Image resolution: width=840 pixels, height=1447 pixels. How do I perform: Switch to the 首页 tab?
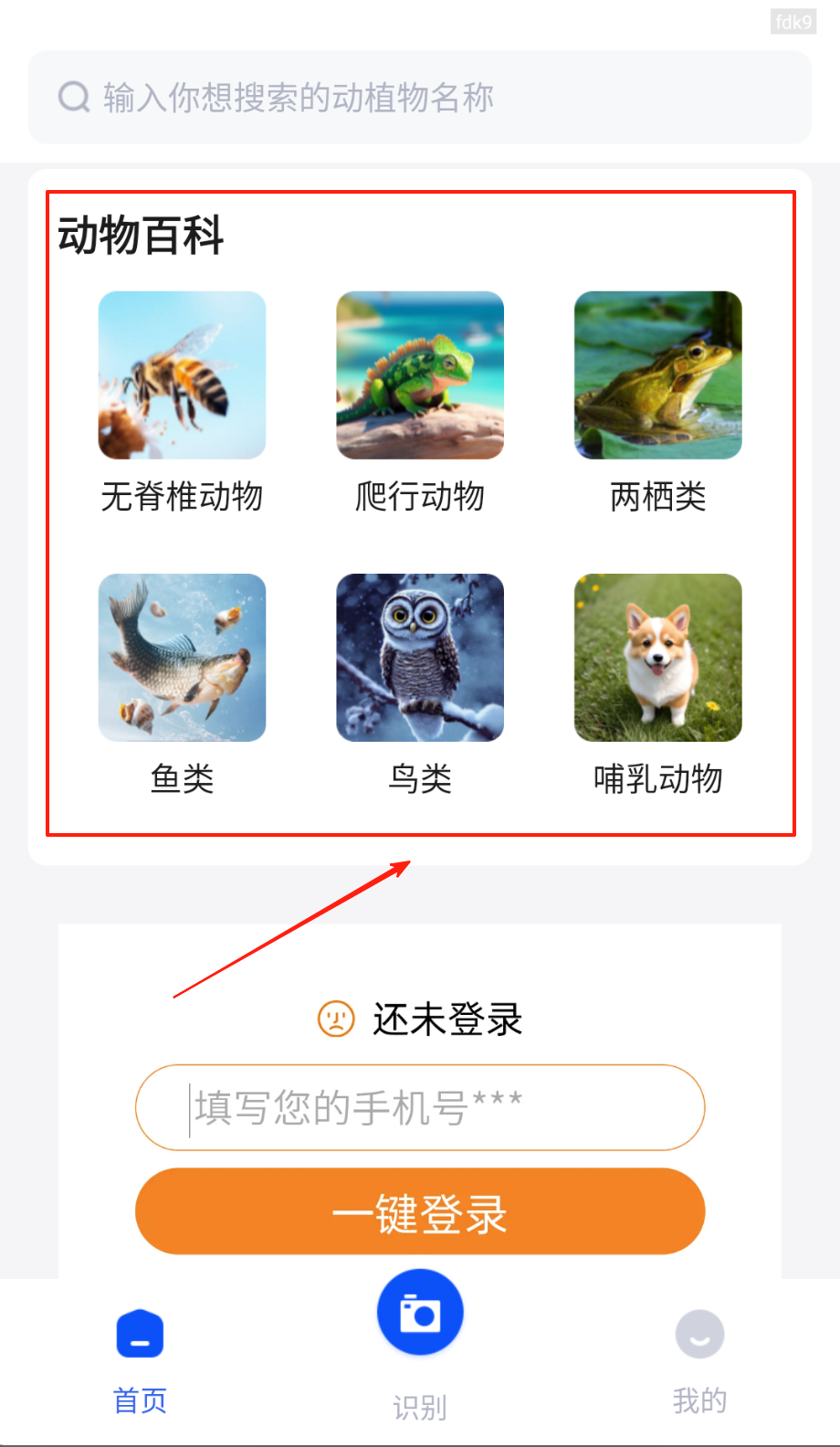[x=140, y=1359]
